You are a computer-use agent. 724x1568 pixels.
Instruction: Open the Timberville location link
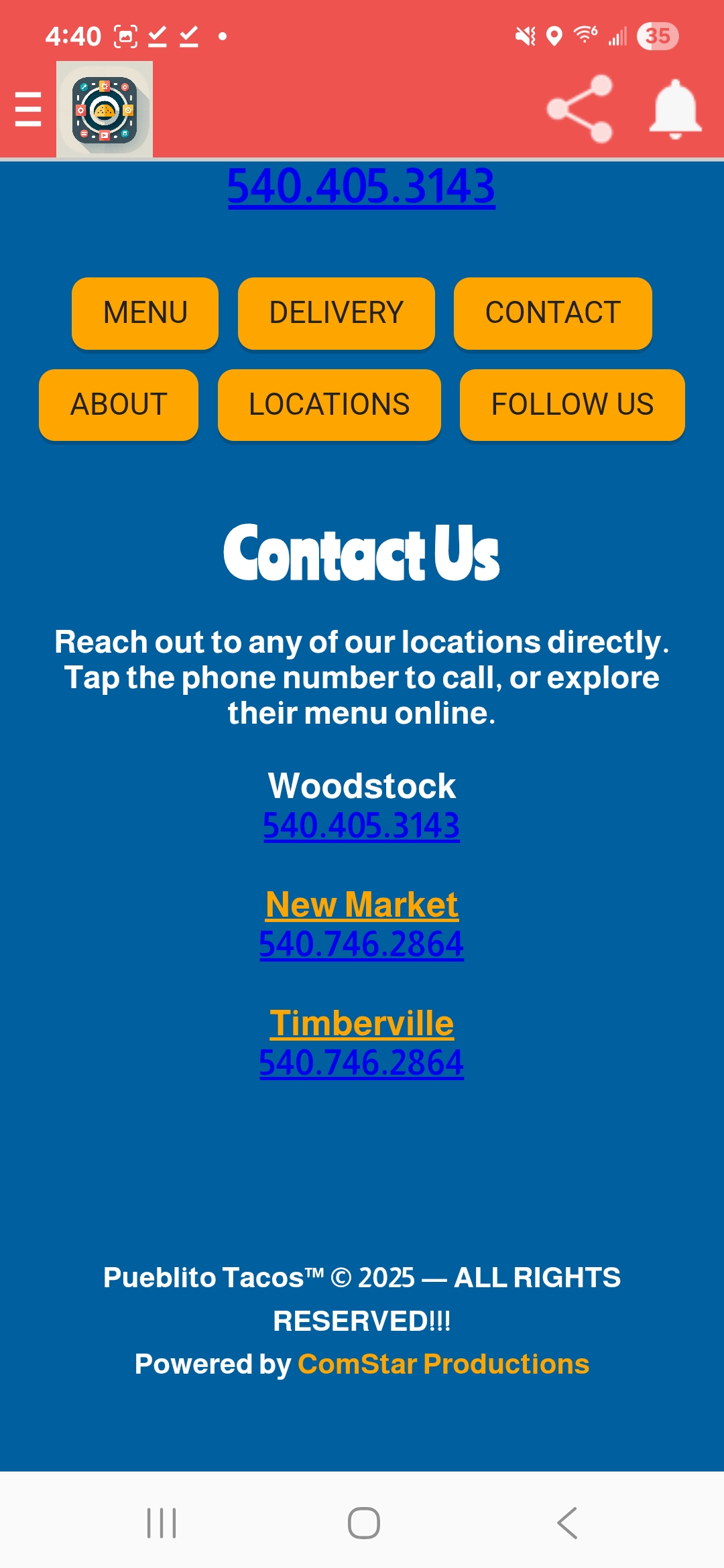(361, 1023)
